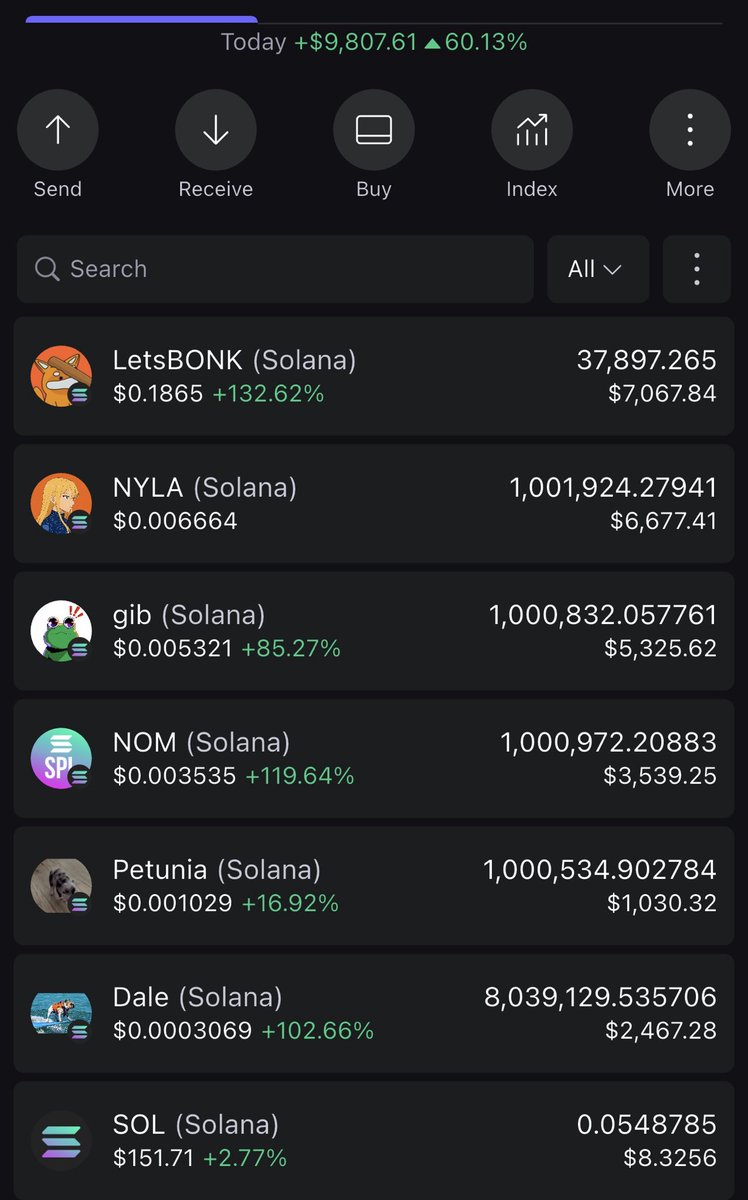The width and height of the screenshot is (748, 1200).
Task: View the gib token holdings
Action: tap(374, 631)
